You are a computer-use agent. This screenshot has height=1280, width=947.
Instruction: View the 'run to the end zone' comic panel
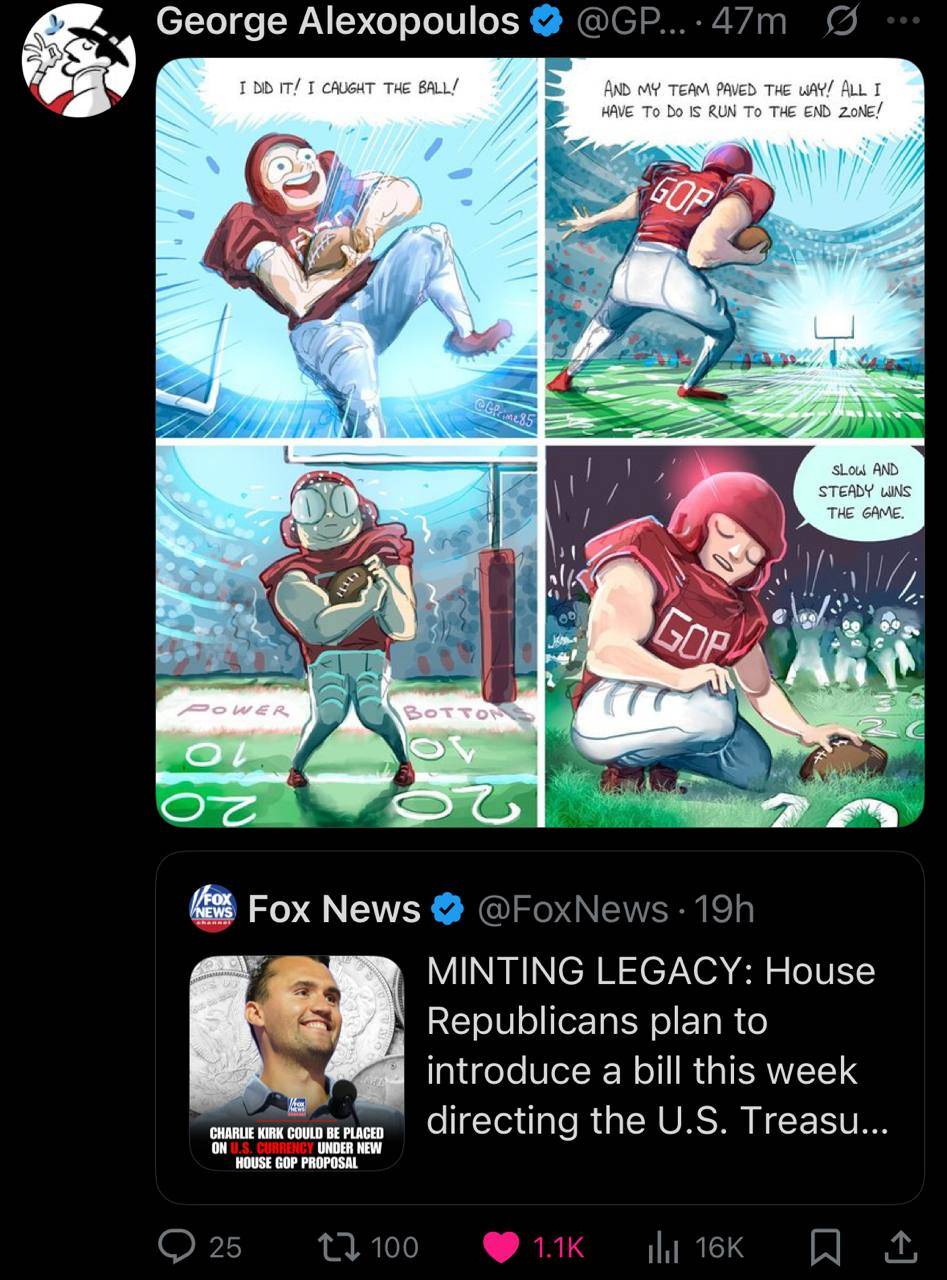tap(734, 248)
